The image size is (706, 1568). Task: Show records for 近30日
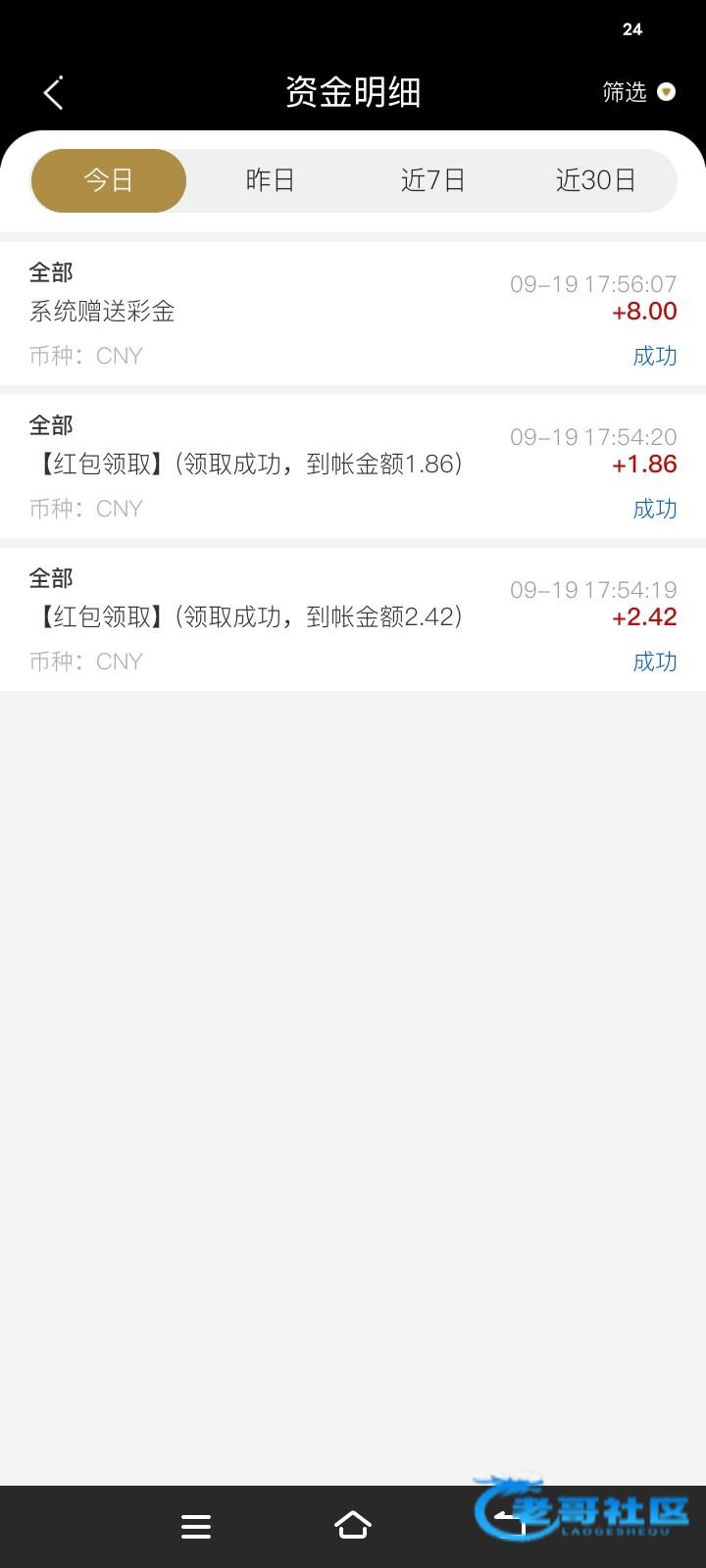point(595,180)
